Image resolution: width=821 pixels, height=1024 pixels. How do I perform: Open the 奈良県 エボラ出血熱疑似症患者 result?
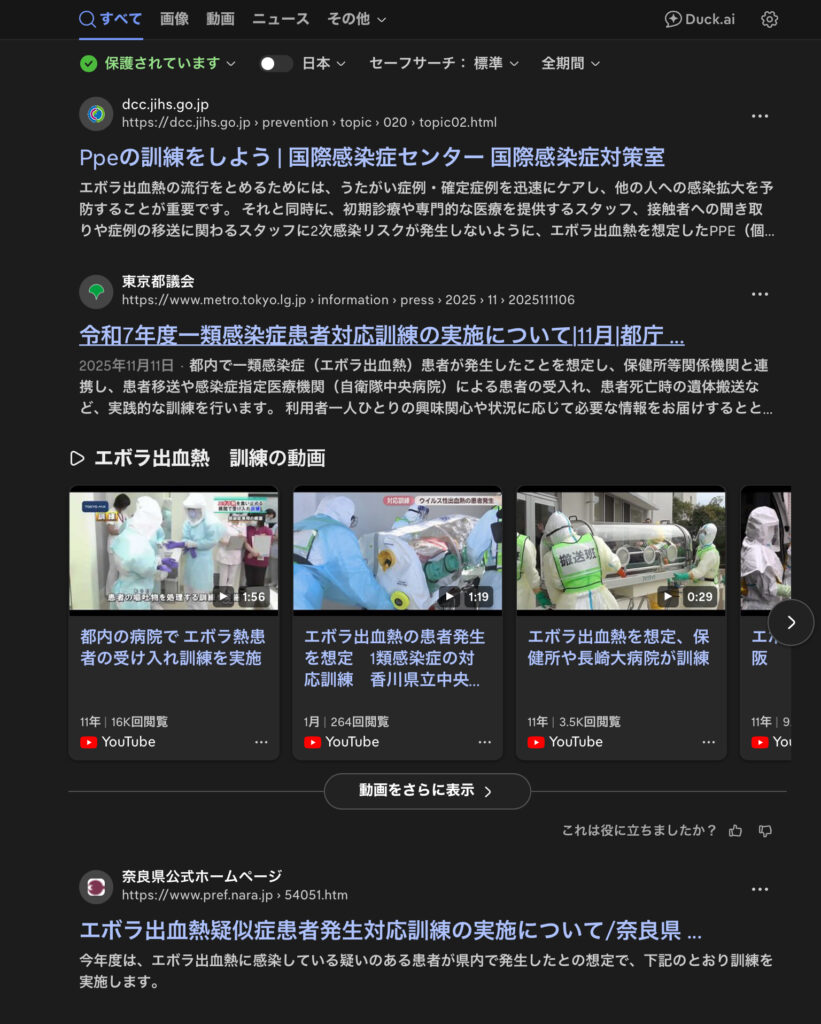click(x=390, y=930)
